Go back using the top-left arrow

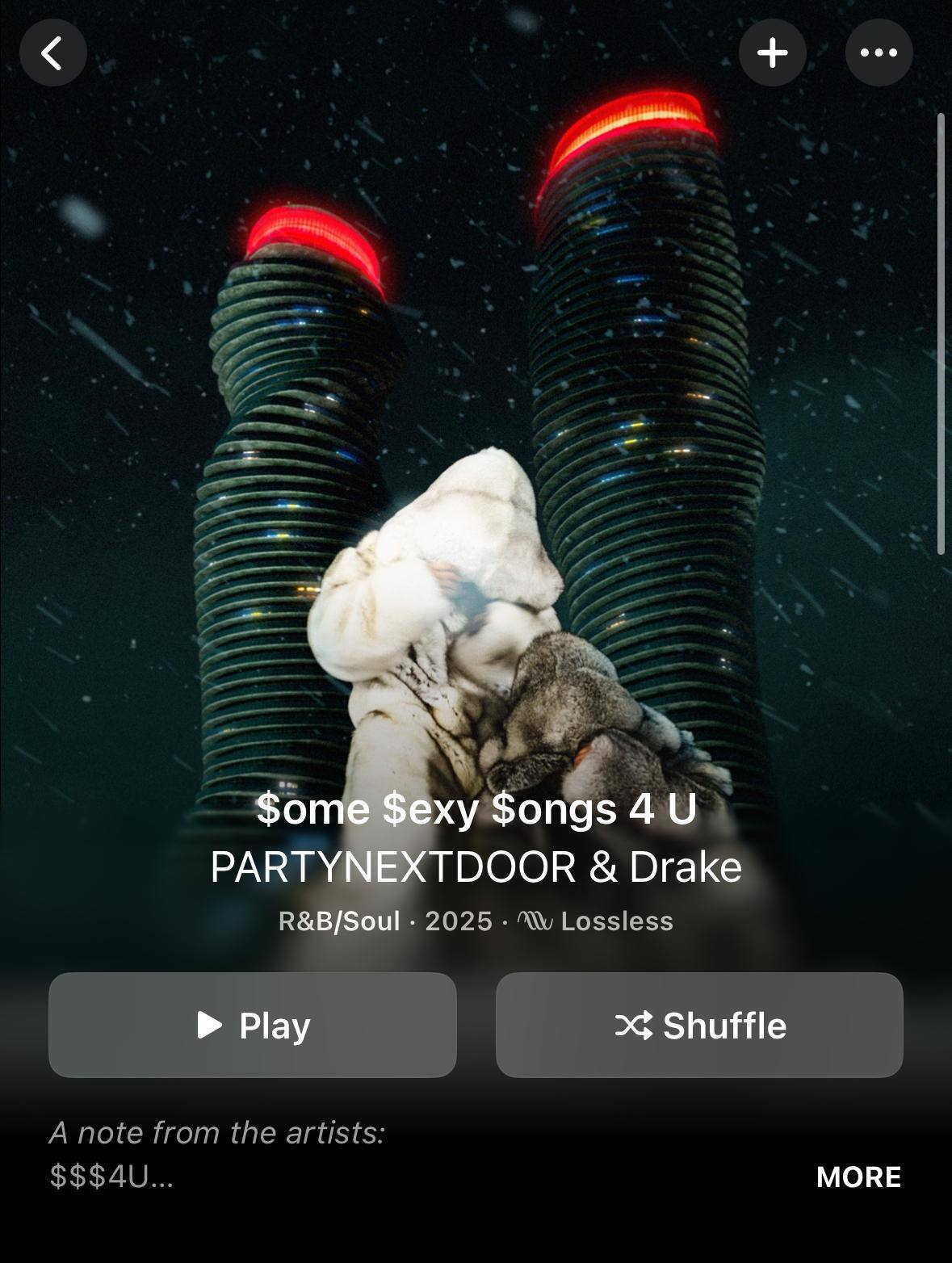pyautogui.click(x=53, y=53)
